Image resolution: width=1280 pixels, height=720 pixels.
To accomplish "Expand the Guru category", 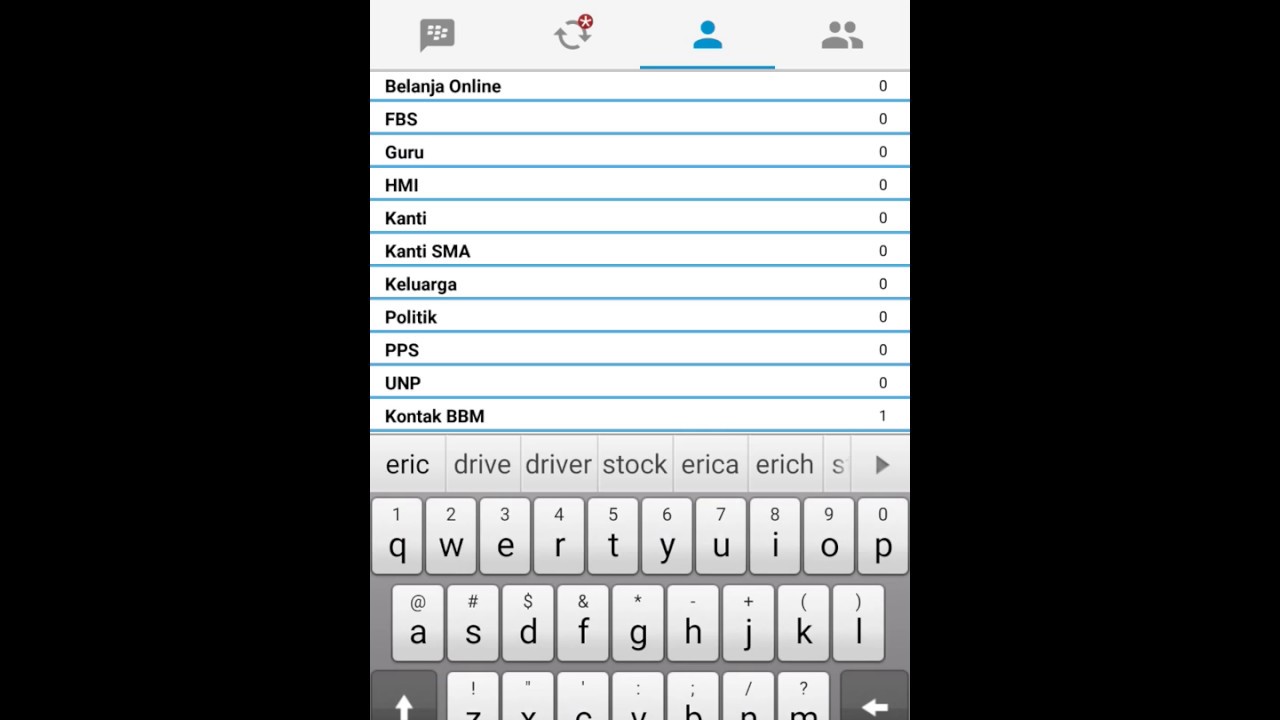I will point(640,152).
